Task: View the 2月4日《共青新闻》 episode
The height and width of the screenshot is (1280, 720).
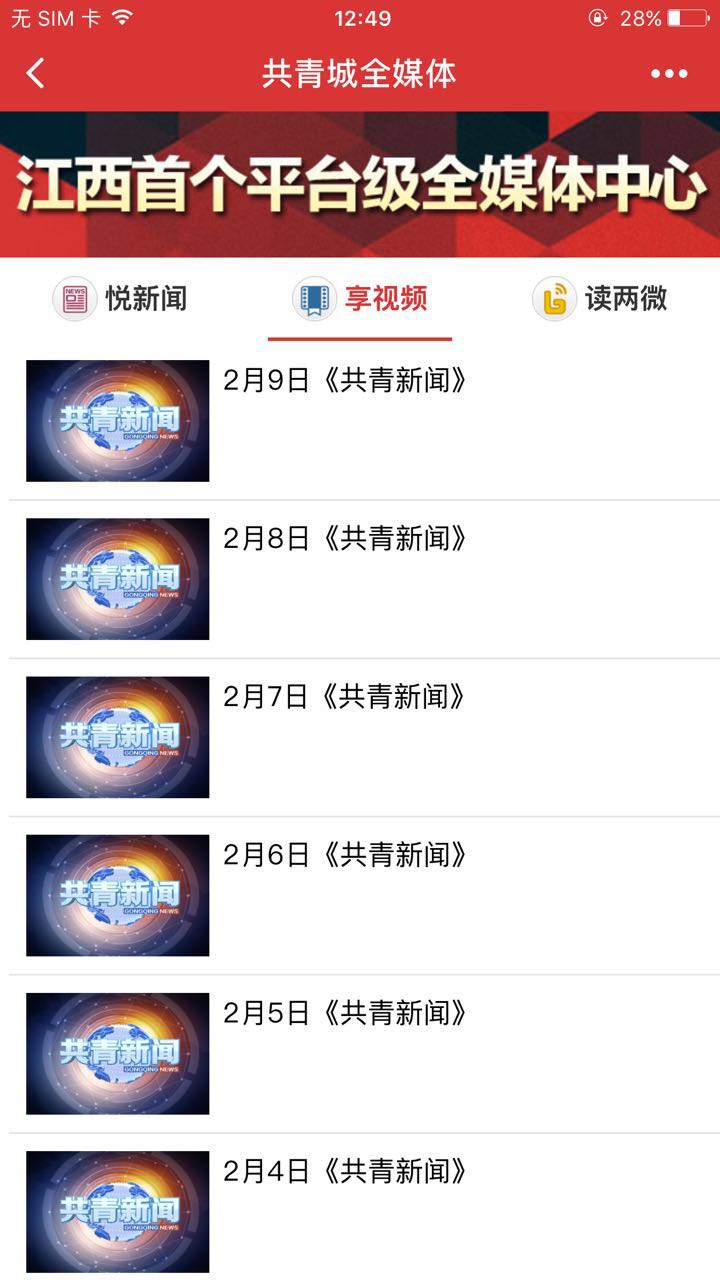Action: 345,1171
